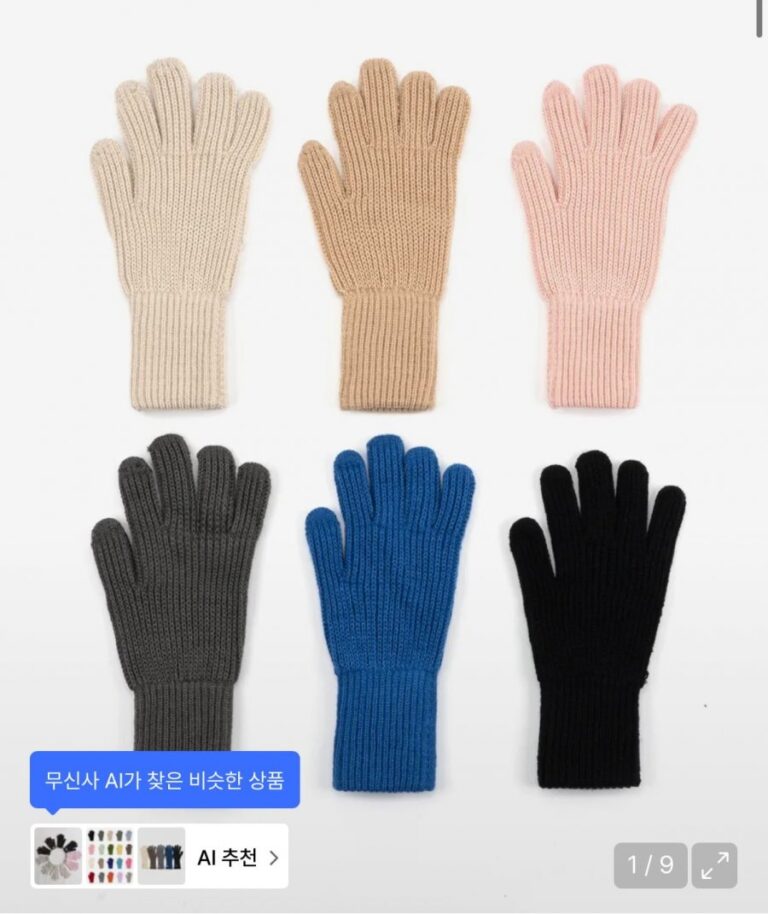The image size is (768, 914).
Task: Open the first similar product thumbnail with gloves in a circle
Action: coord(58,856)
